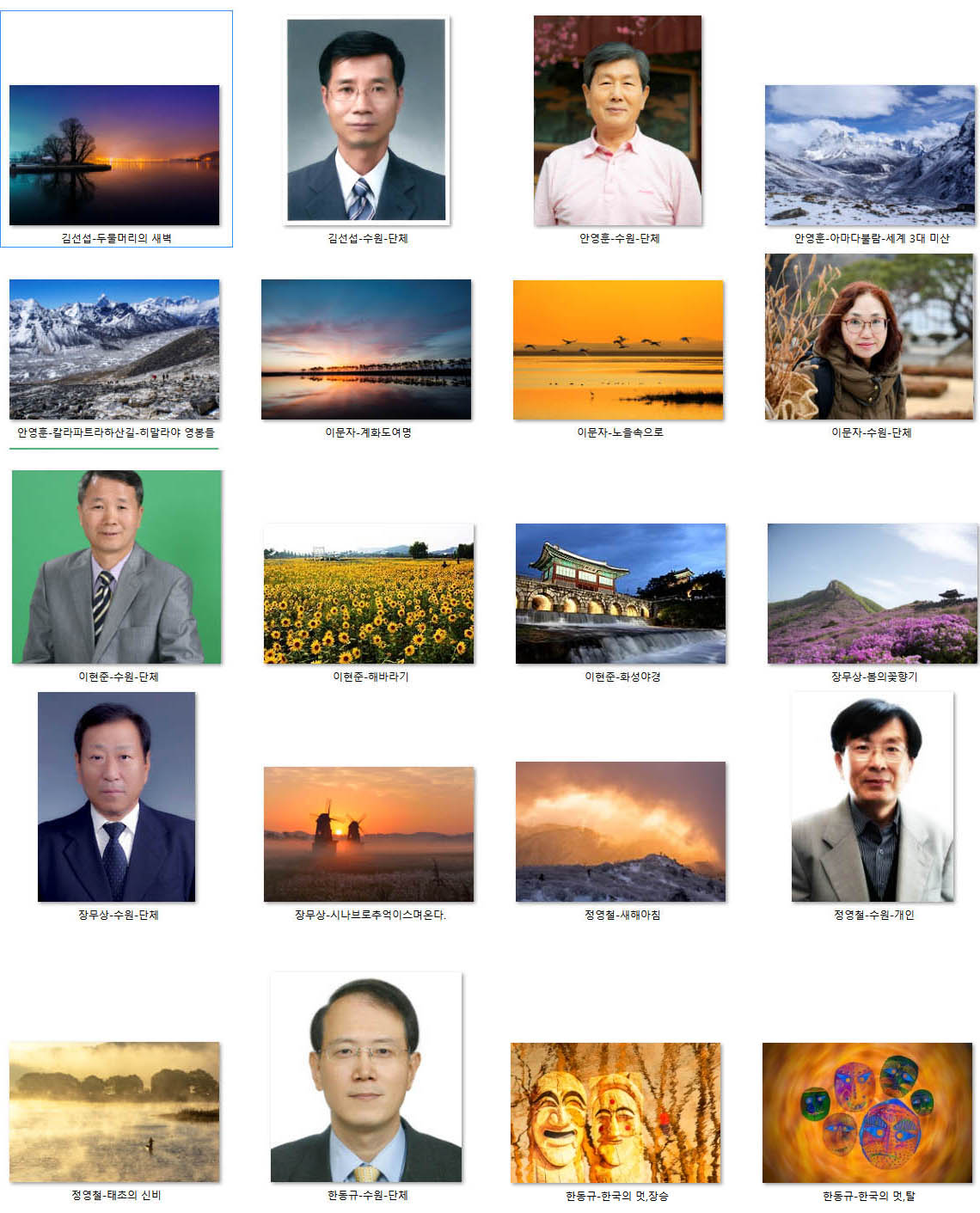The width and height of the screenshot is (980, 1213).
Task: Open 안영훈-칼라파트라하산길 mountain photo
Action: [114, 349]
